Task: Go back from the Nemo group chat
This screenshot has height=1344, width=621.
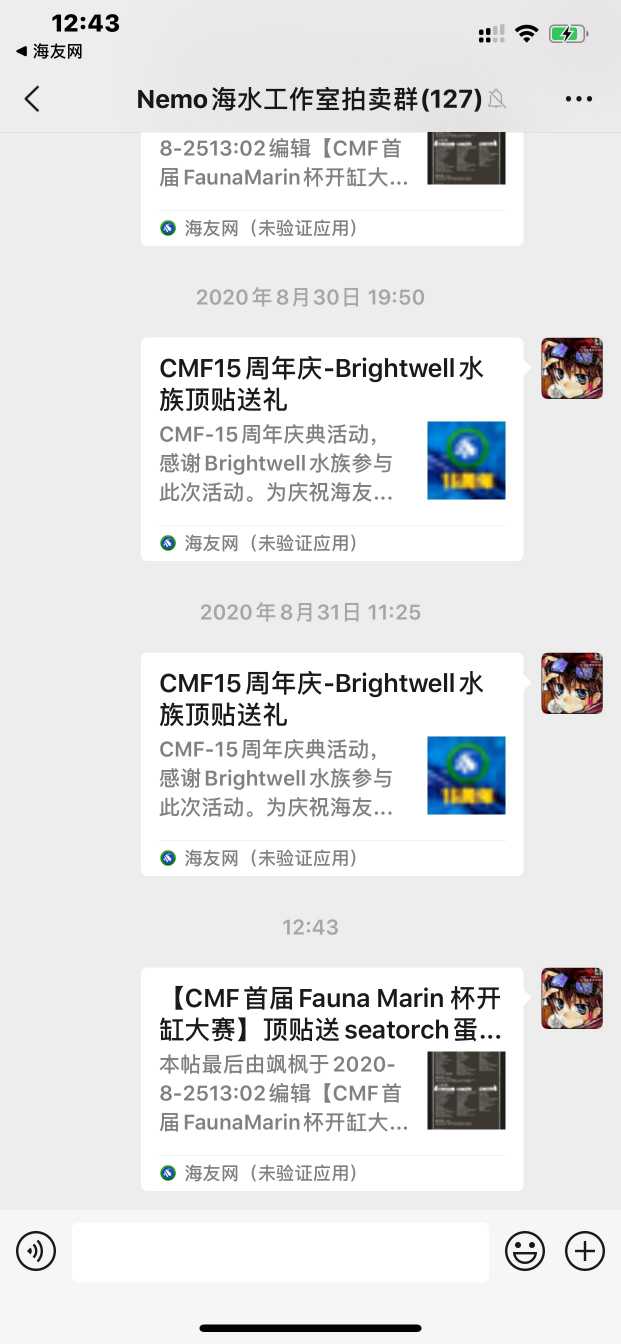Action: (x=32, y=99)
